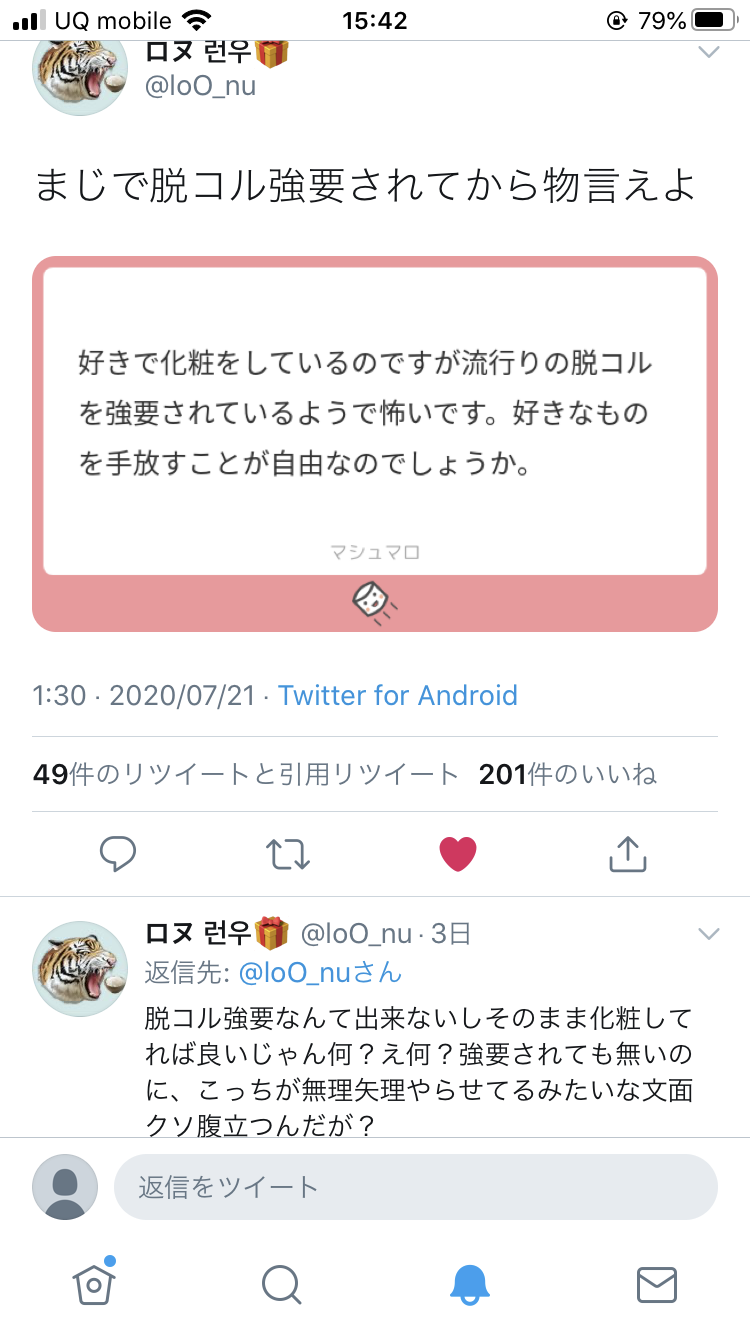Open the Notifications bell tab

469,1284
